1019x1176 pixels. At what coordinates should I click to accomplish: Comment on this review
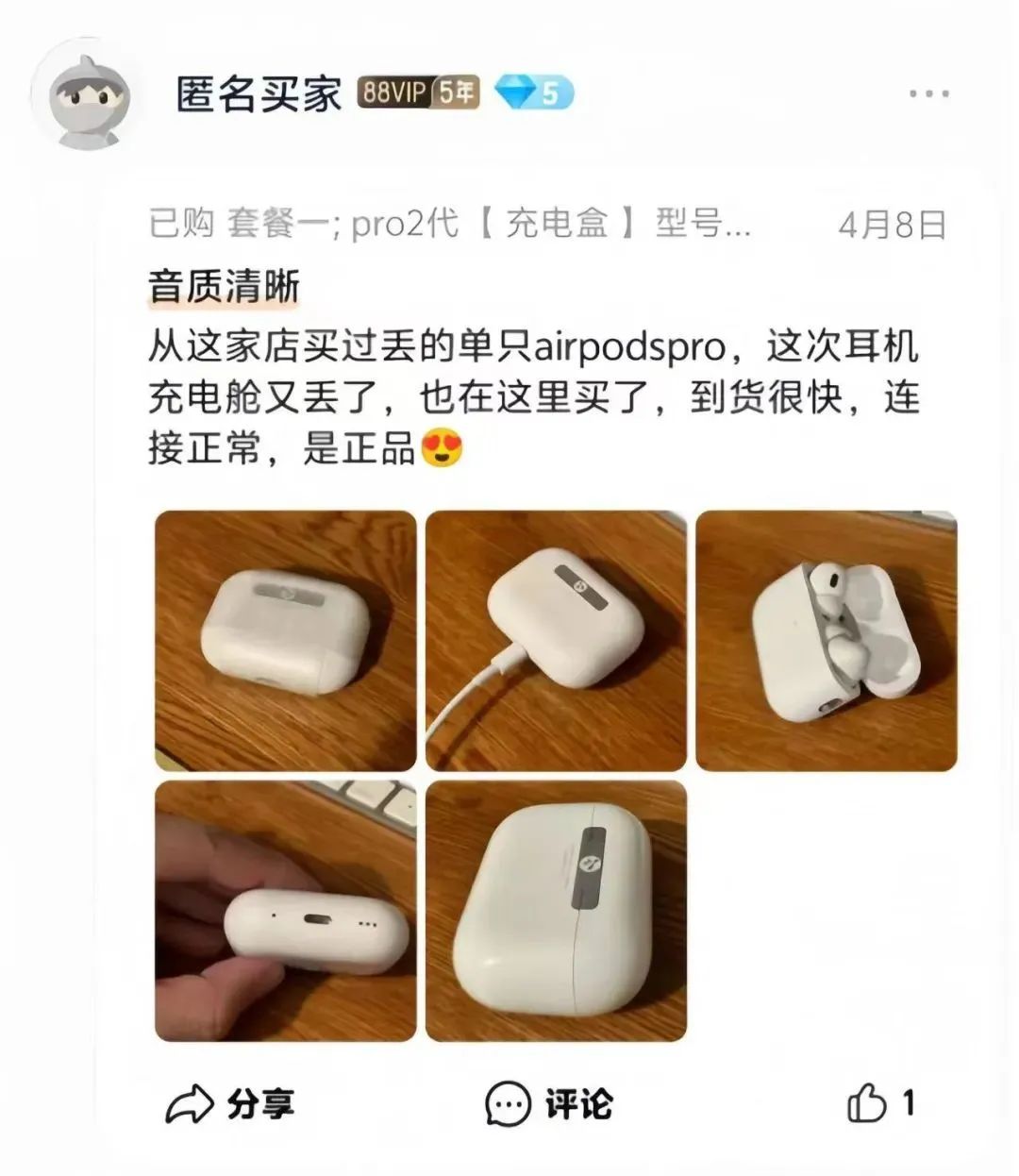[549, 1102]
